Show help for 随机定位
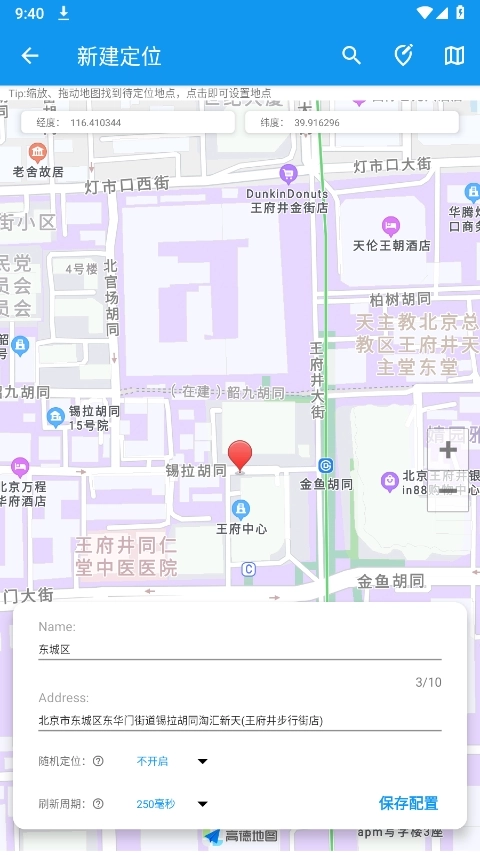 pos(98,761)
